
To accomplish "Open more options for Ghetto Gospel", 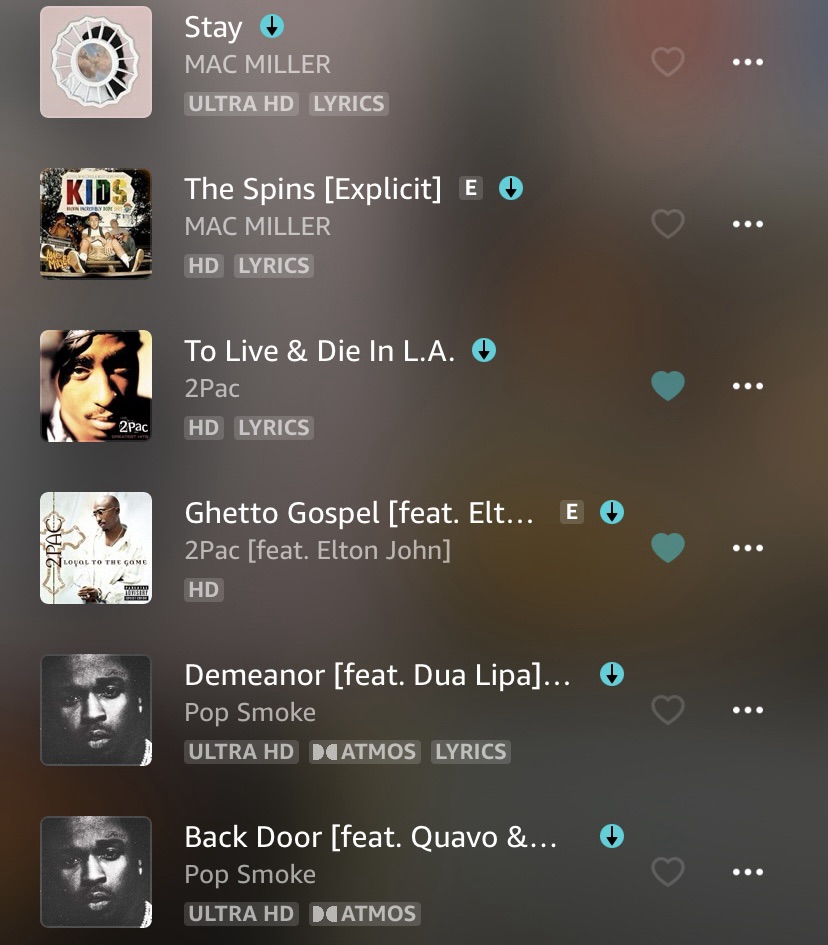I will point(747,548).
